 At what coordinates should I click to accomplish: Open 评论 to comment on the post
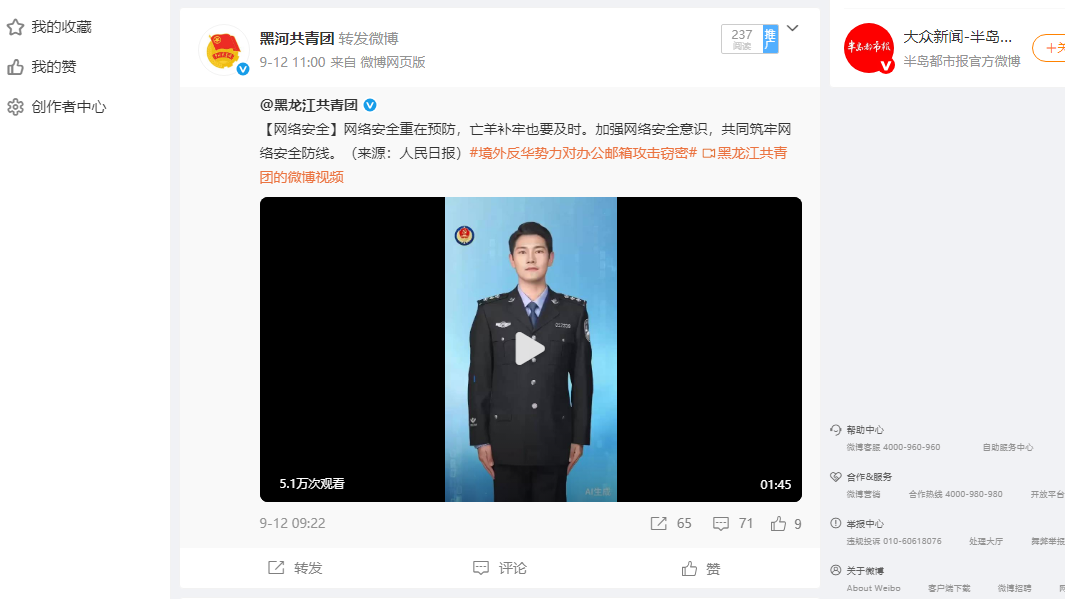[x=500, y=568]
